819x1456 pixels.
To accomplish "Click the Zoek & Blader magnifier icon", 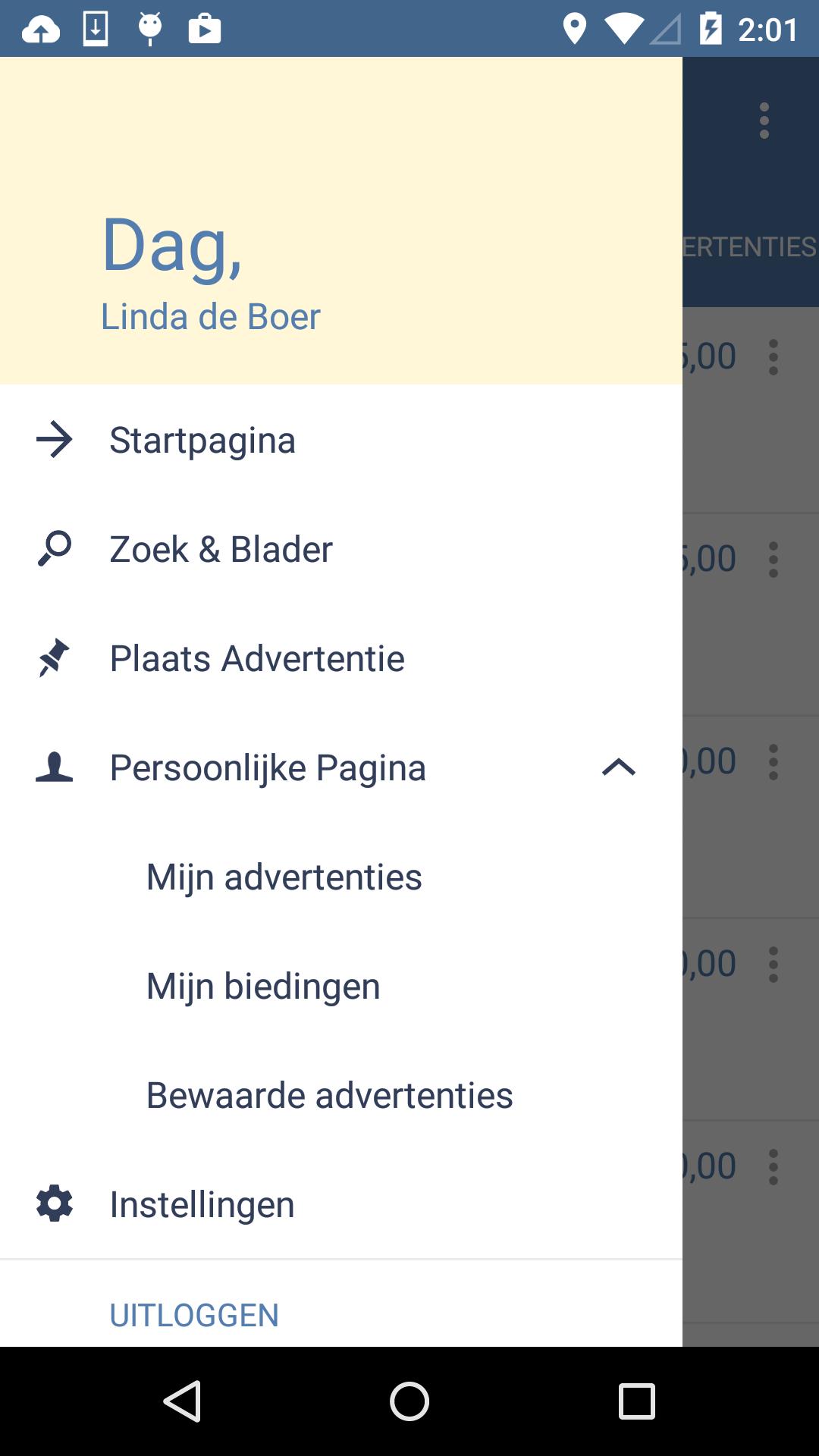I will coord(54,548).
